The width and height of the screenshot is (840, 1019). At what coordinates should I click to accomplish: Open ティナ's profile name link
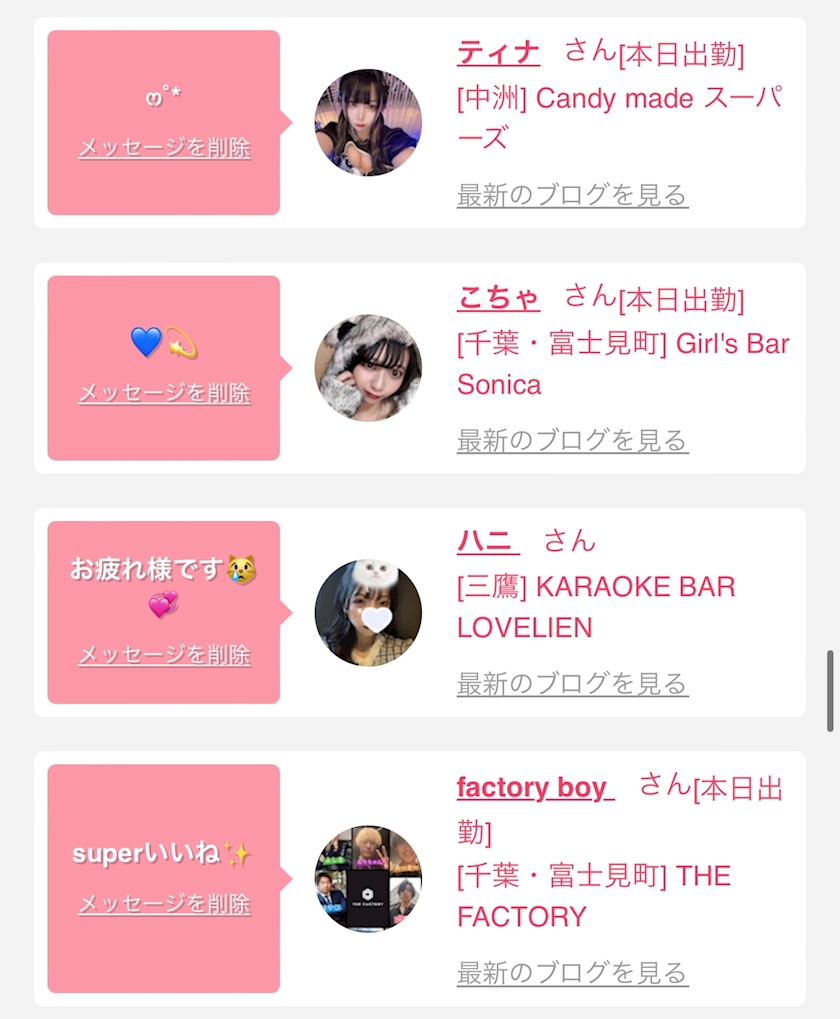[x=498, y=52]
